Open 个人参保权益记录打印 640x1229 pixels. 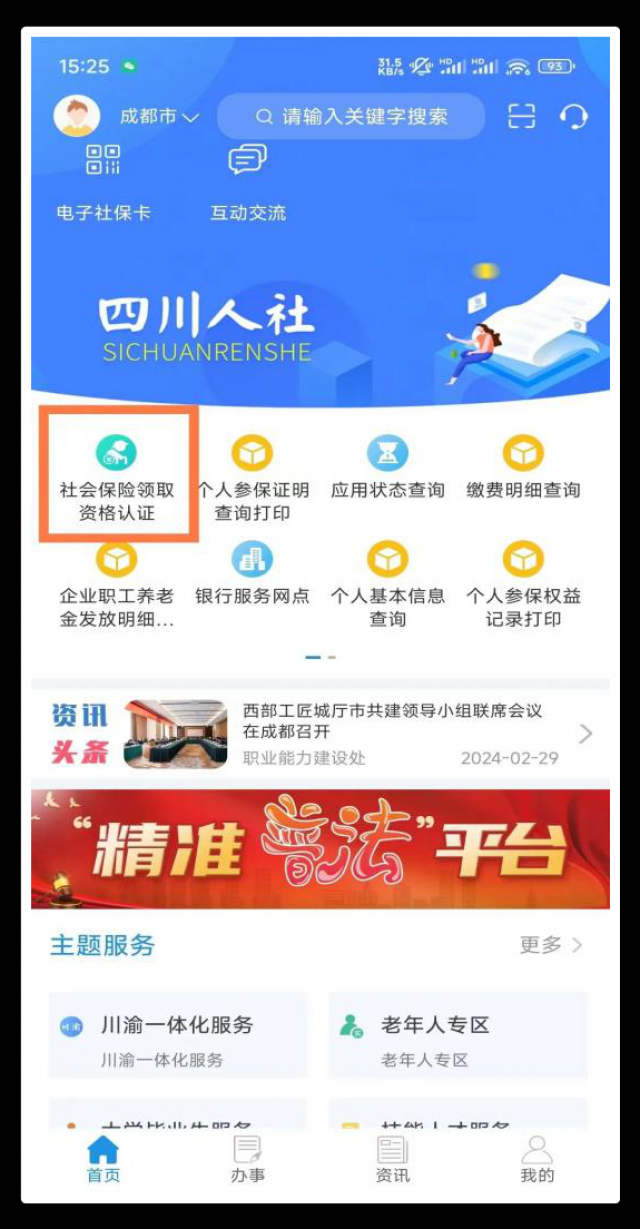(523, 584)
